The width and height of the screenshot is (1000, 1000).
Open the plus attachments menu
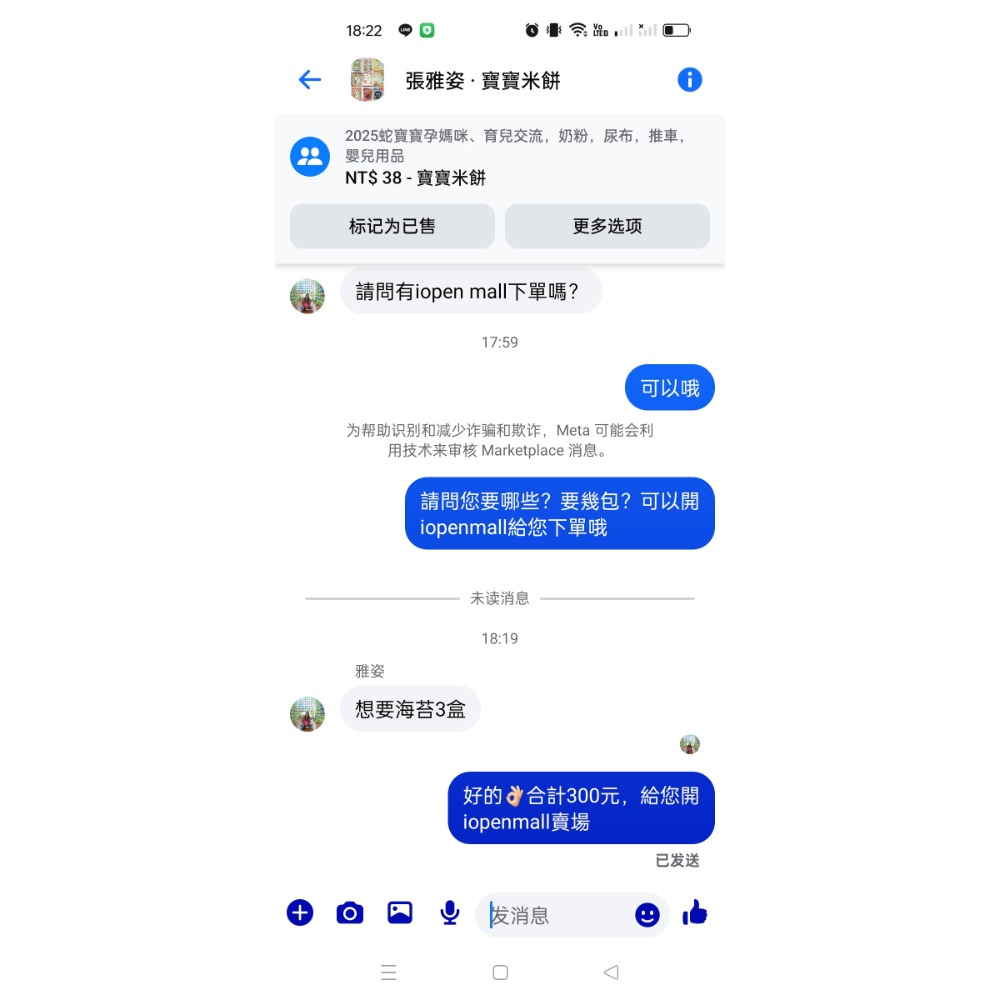pos(300,912)
